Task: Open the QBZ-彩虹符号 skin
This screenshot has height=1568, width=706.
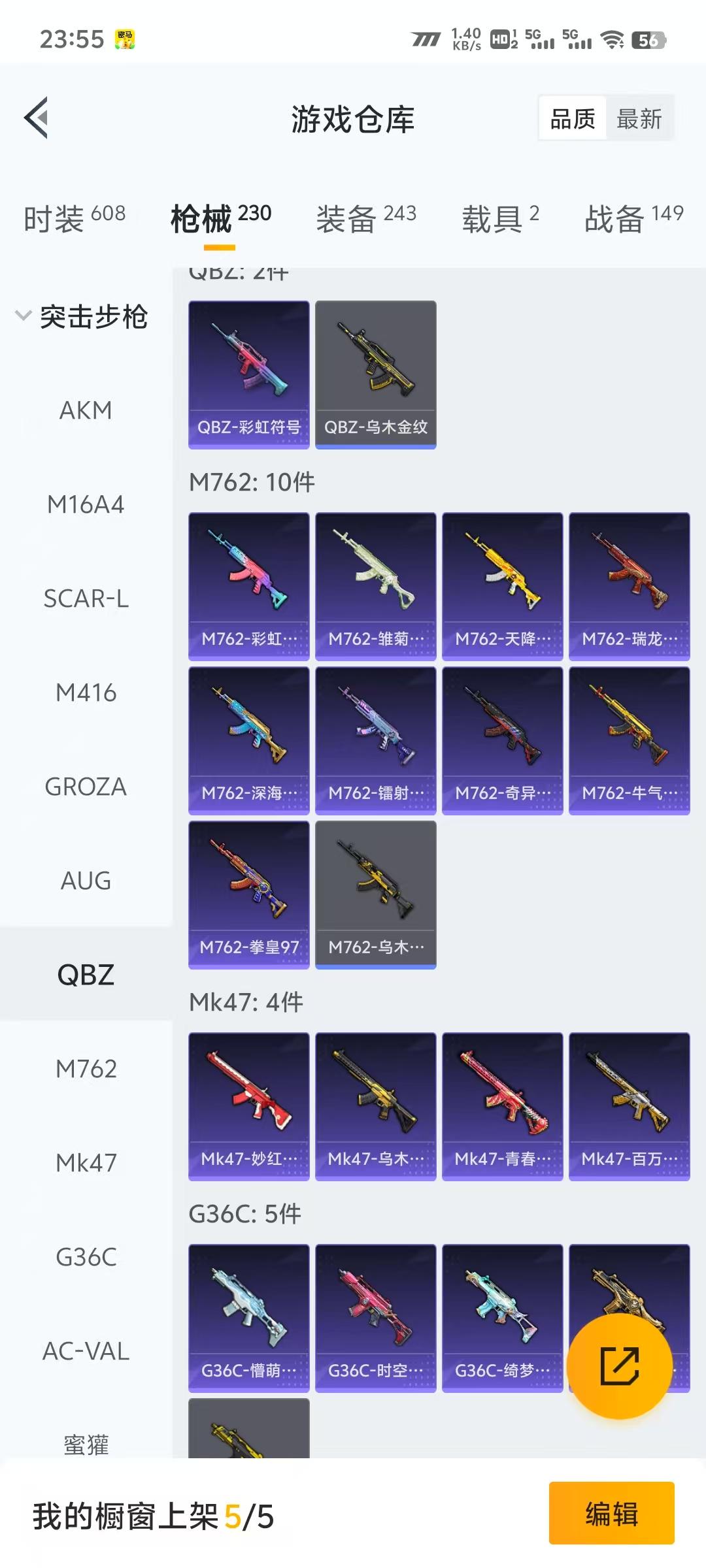Action: [x=248, y=374]
